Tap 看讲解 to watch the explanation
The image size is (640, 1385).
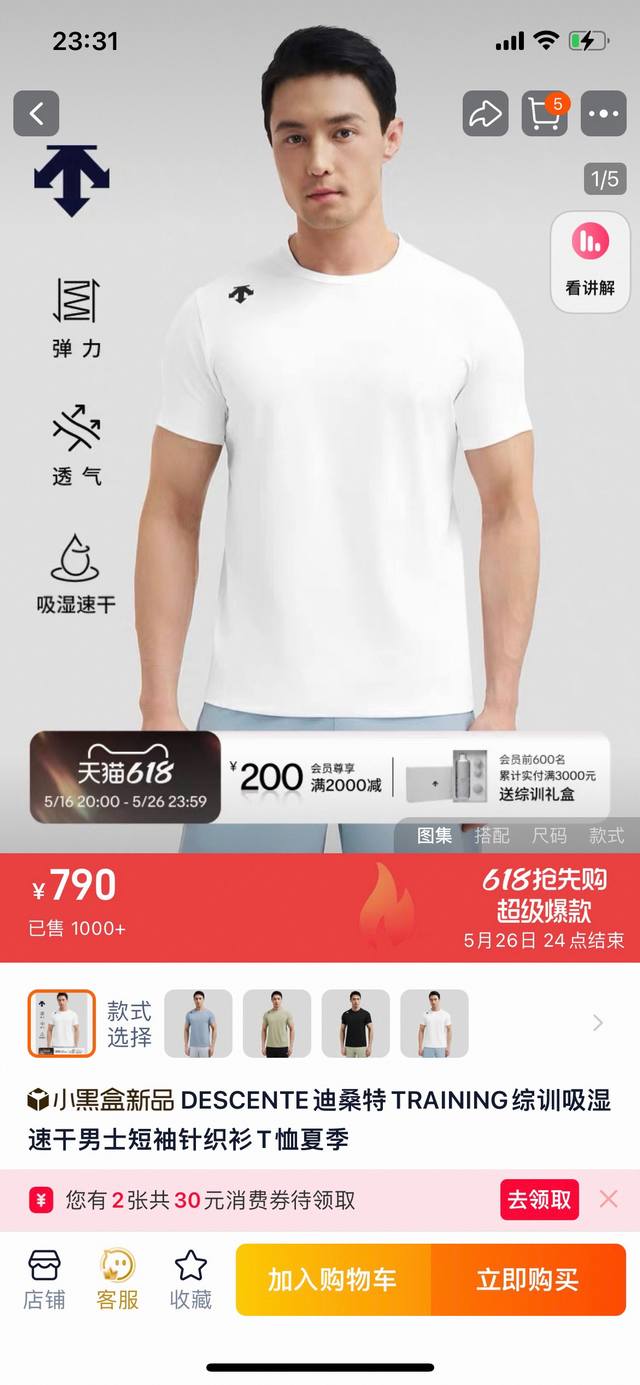point(590,262)
